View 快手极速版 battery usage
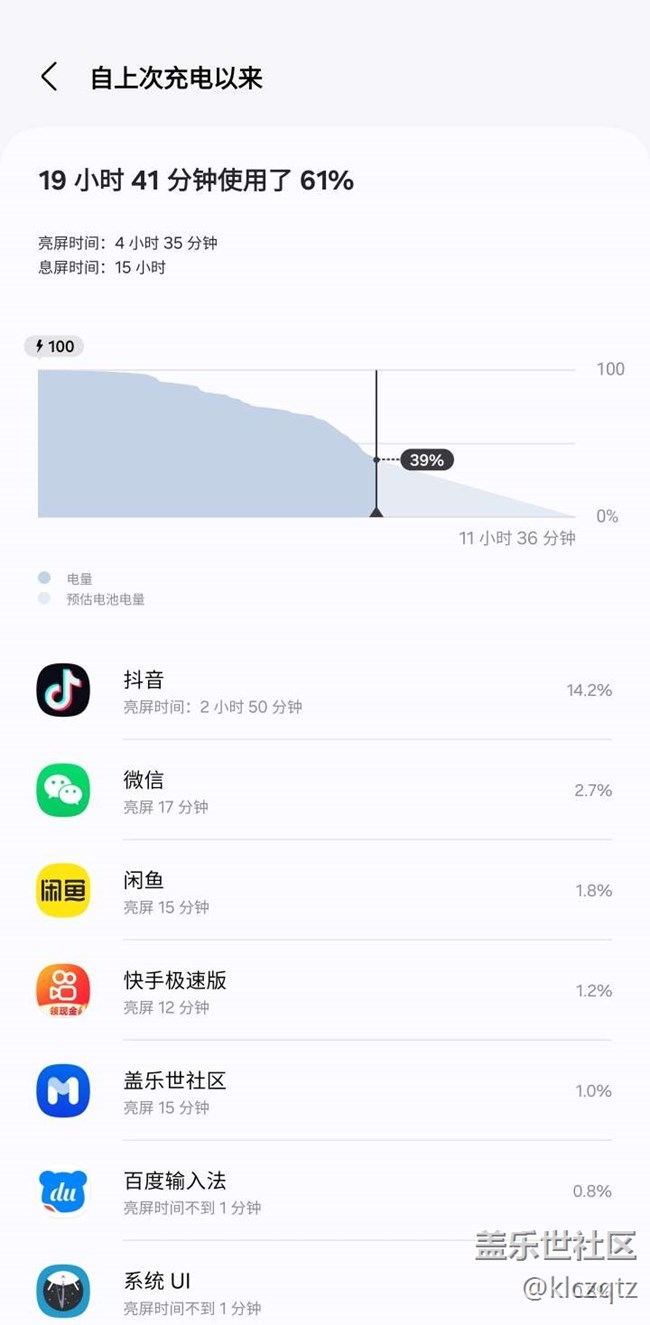 coord(325,991)
